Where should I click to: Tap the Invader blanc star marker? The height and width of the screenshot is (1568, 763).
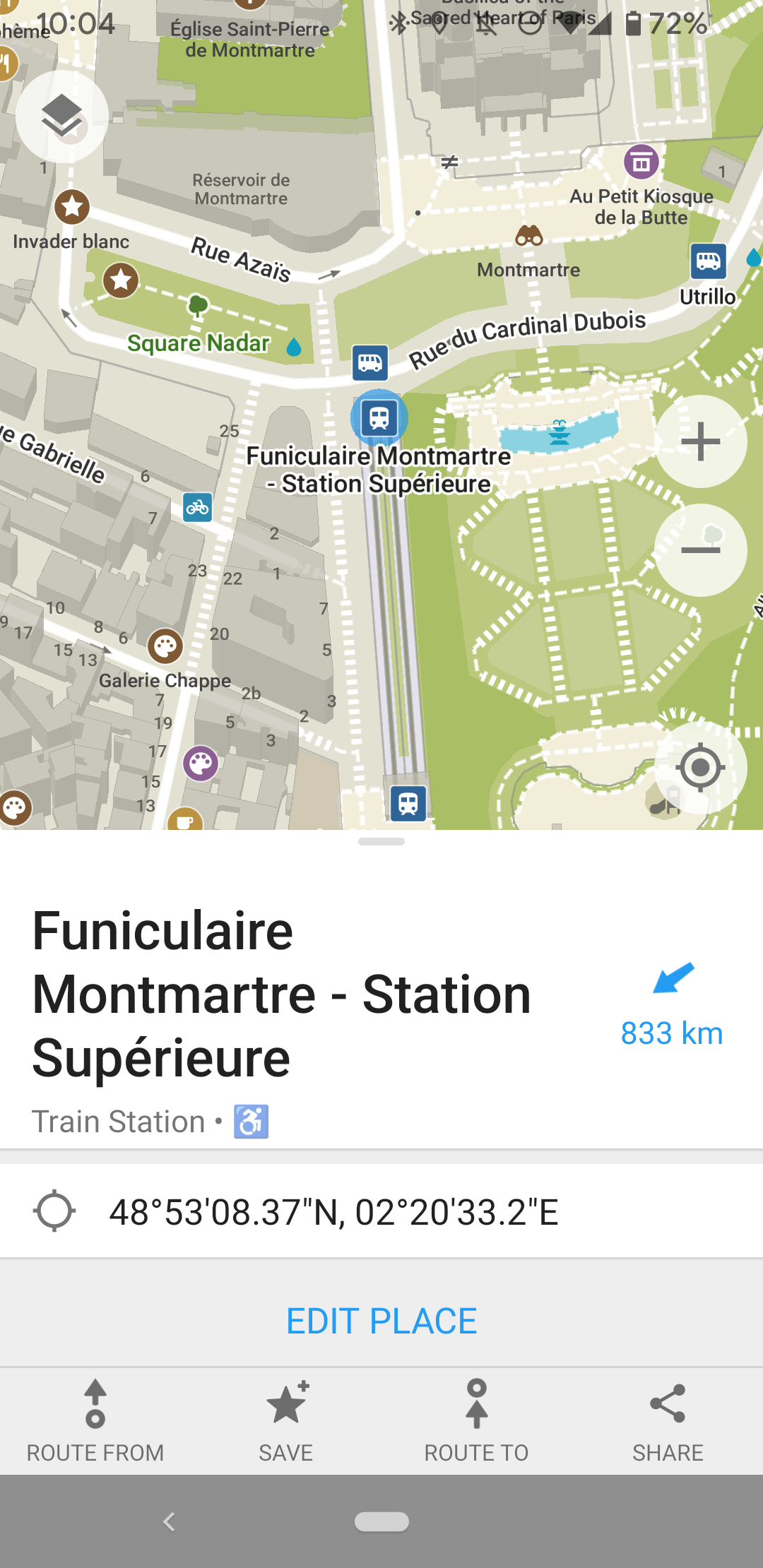pyautogui.click(x=71, y=206)
